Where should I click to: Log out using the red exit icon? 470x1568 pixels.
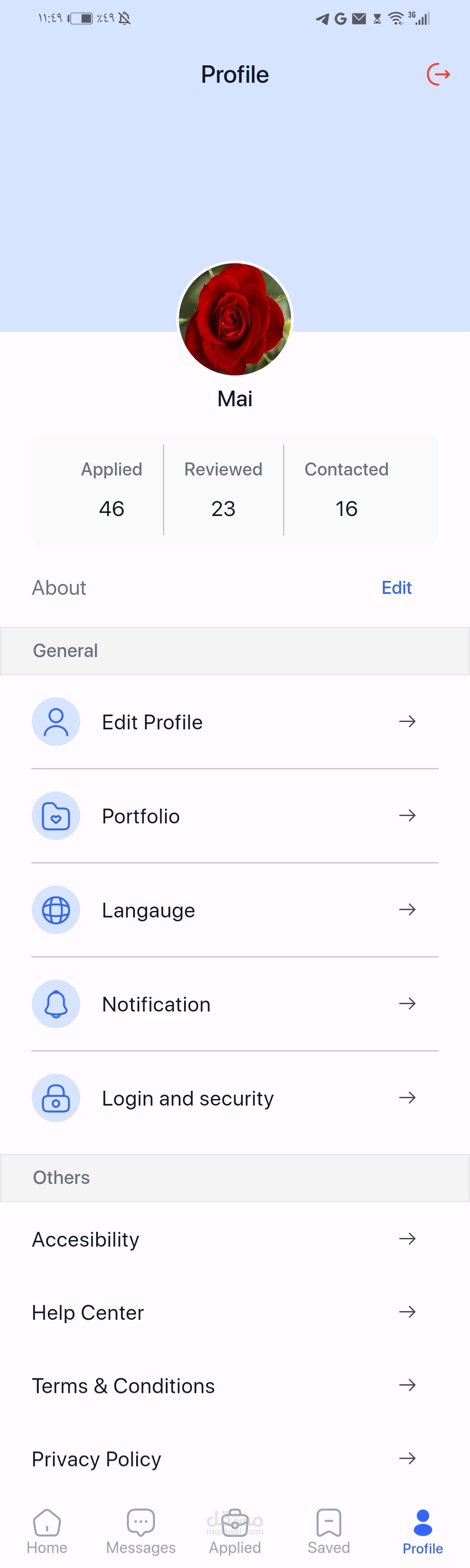coord(438,74)
